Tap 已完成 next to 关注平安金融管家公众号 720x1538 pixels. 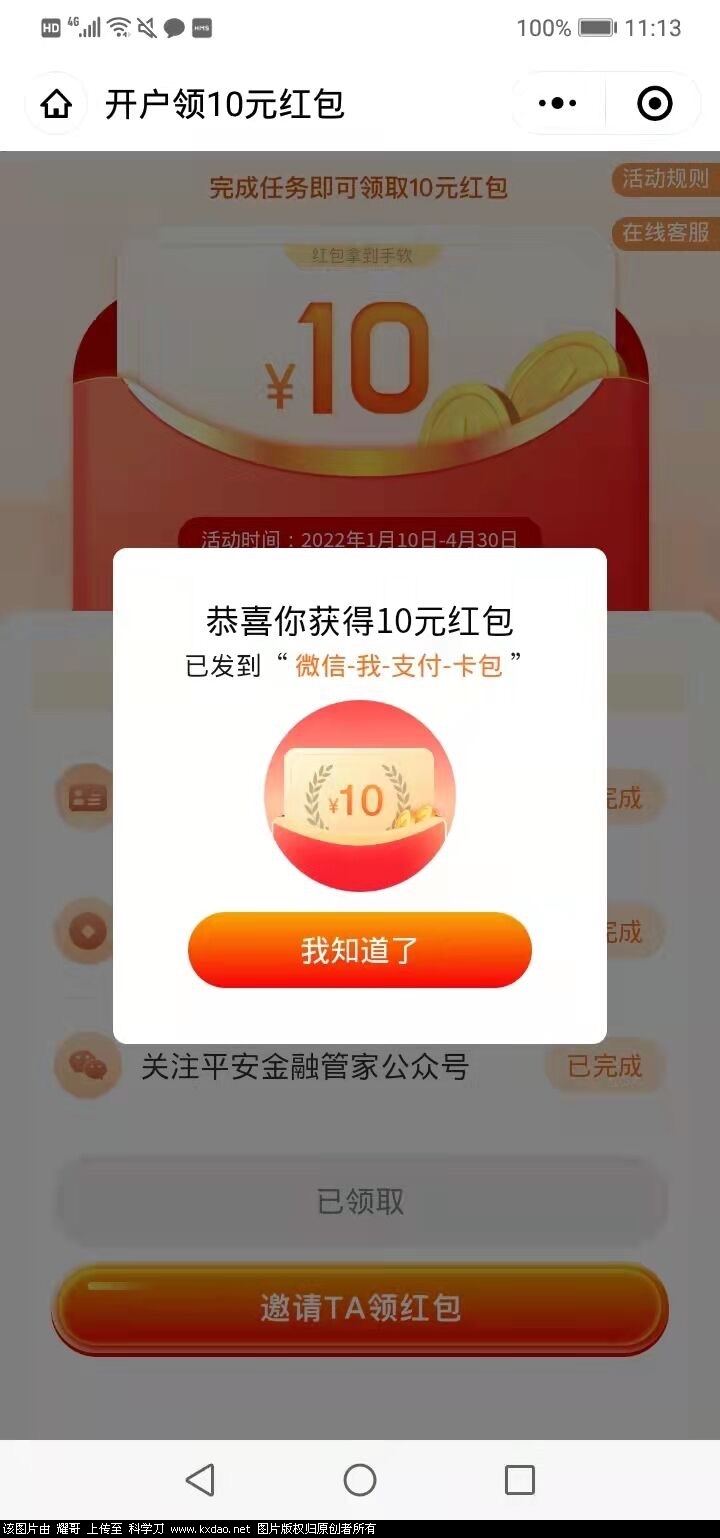[604, 1067]
